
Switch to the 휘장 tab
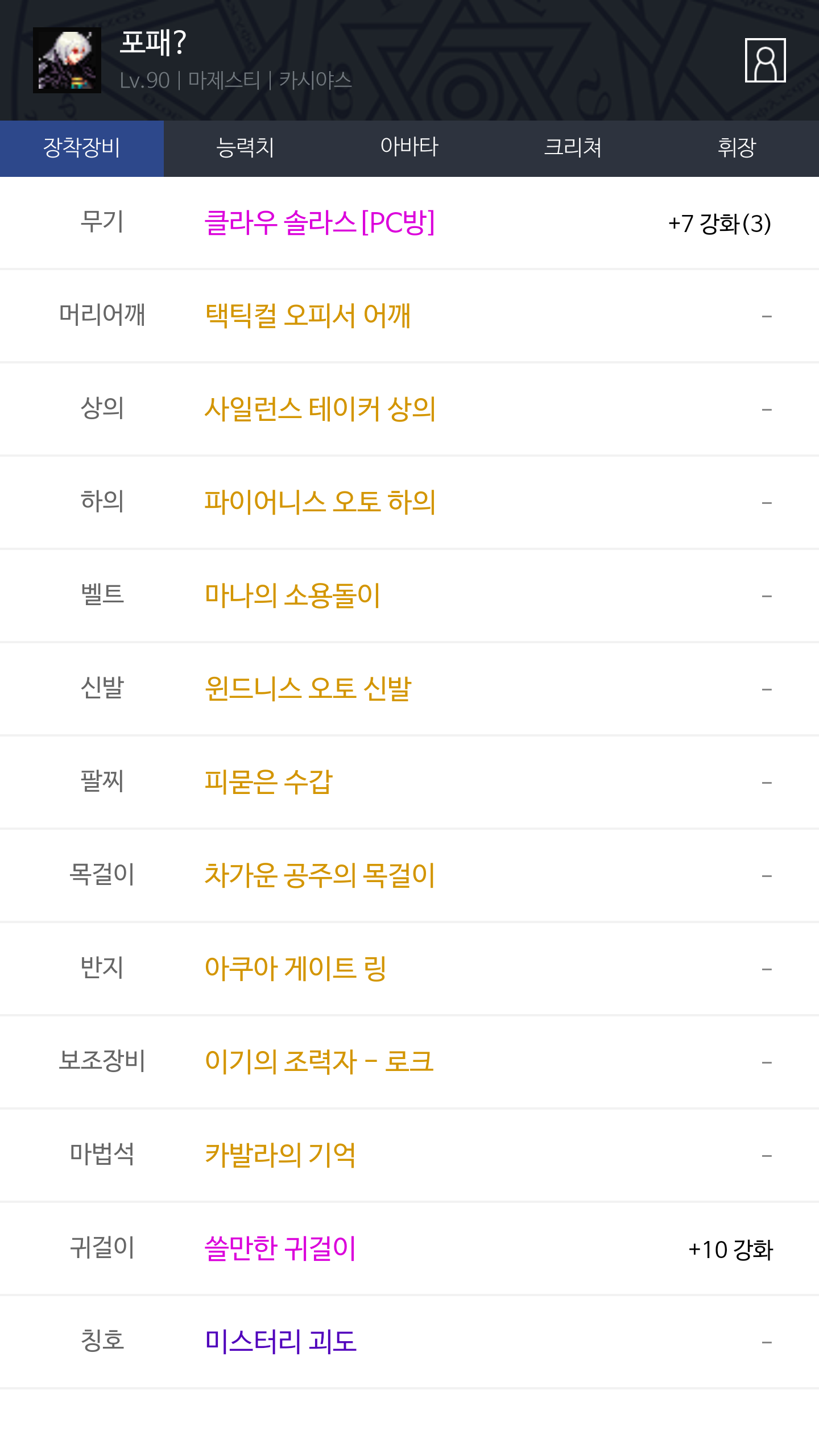737,148
